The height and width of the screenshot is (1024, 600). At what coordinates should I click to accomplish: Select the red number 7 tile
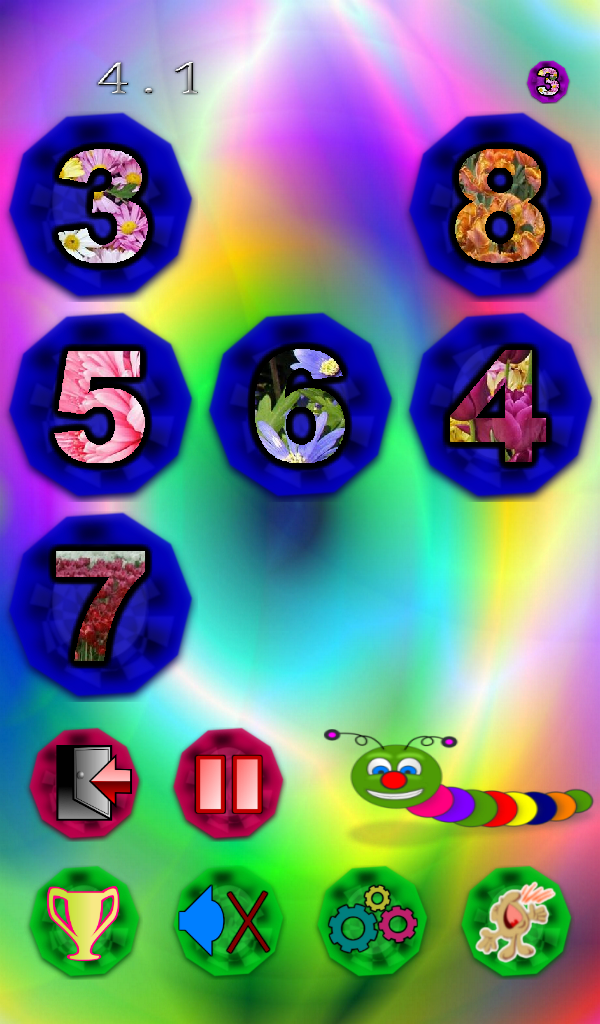tap(101, 605)
